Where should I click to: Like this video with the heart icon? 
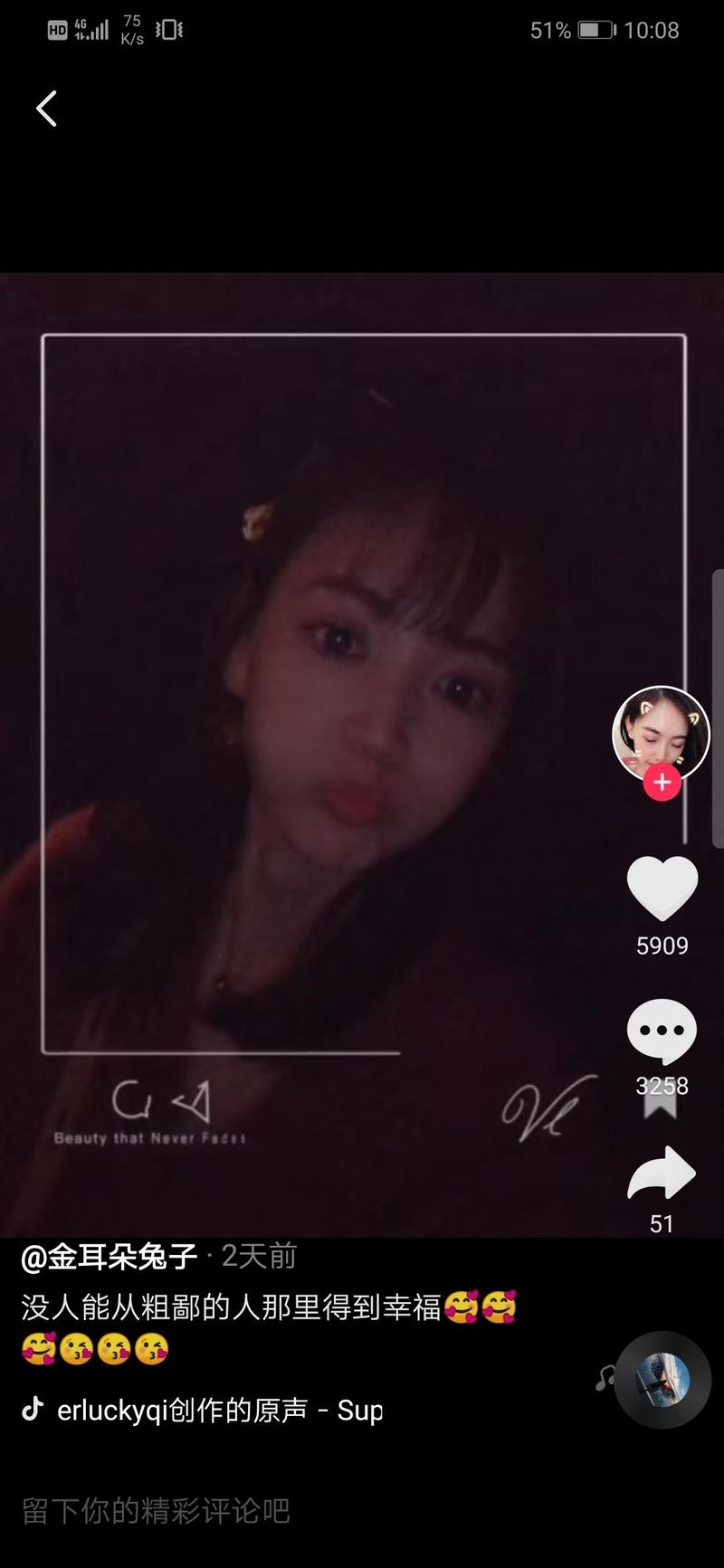(662, 889)
